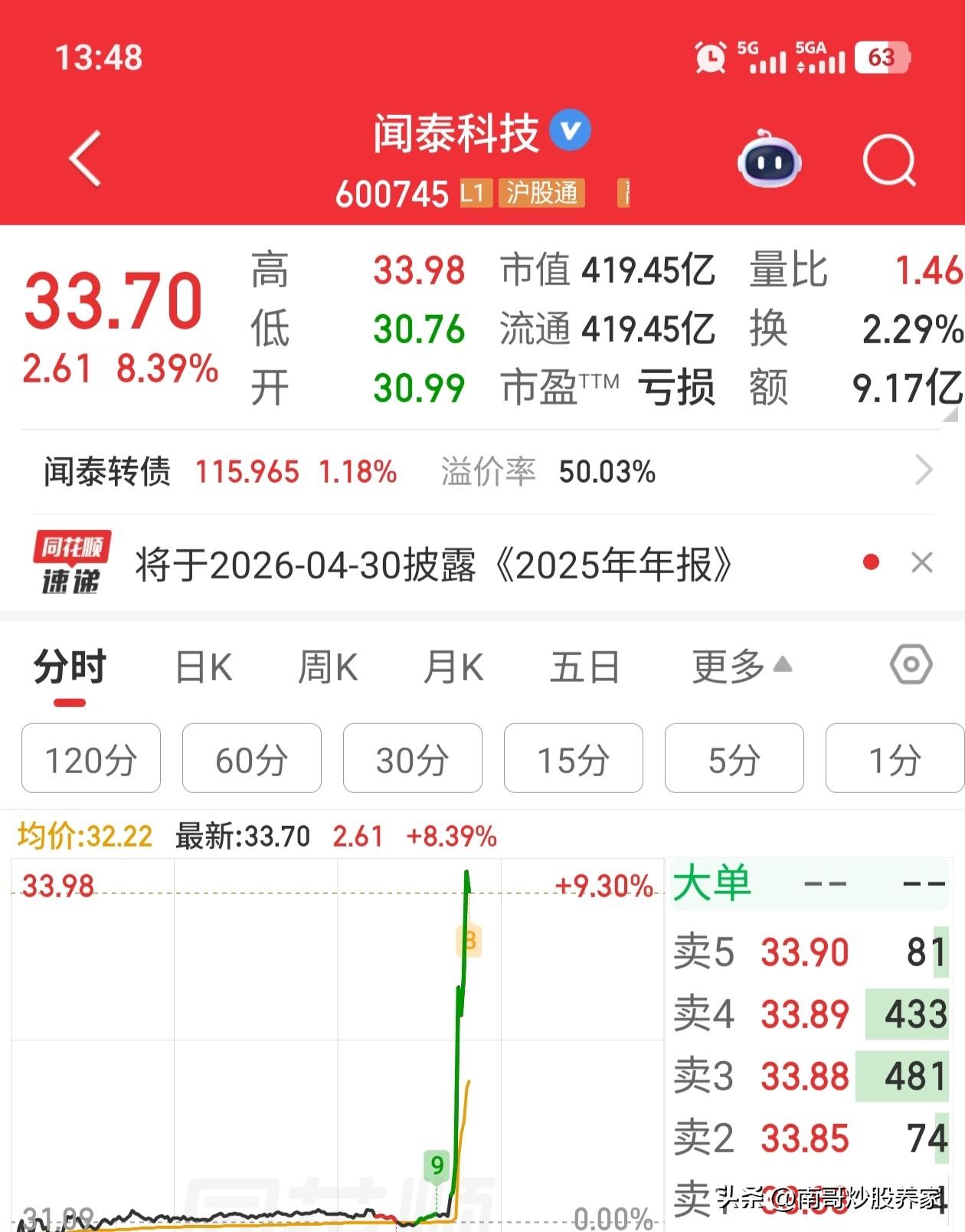Tap the blue verified badge next to 闻泰科技
965x1232 pixels.
569,130
